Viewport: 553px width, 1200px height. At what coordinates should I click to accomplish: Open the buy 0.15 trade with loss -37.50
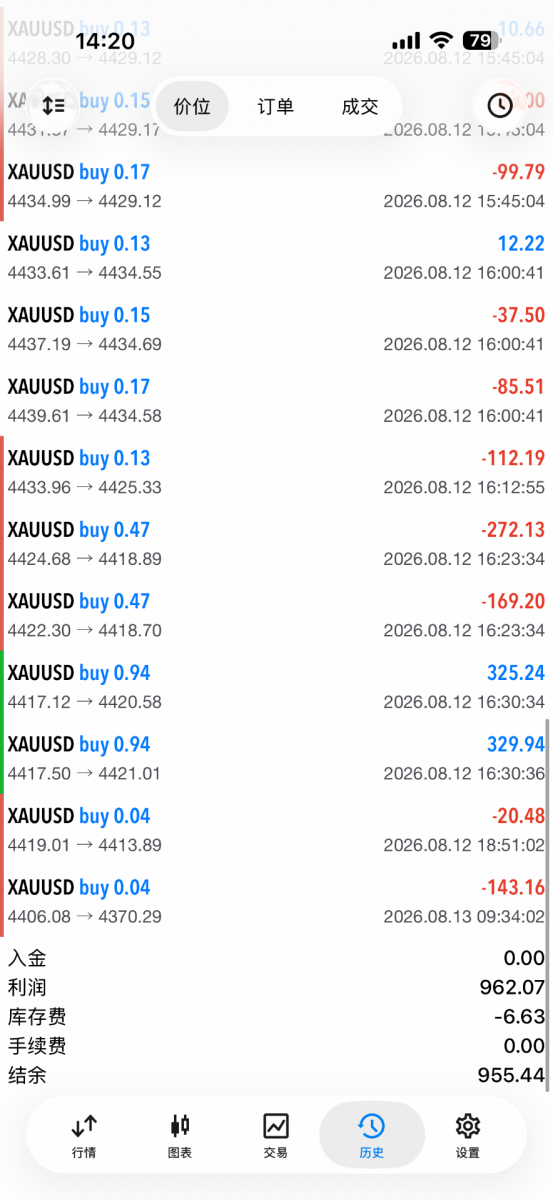pos(276,329)
